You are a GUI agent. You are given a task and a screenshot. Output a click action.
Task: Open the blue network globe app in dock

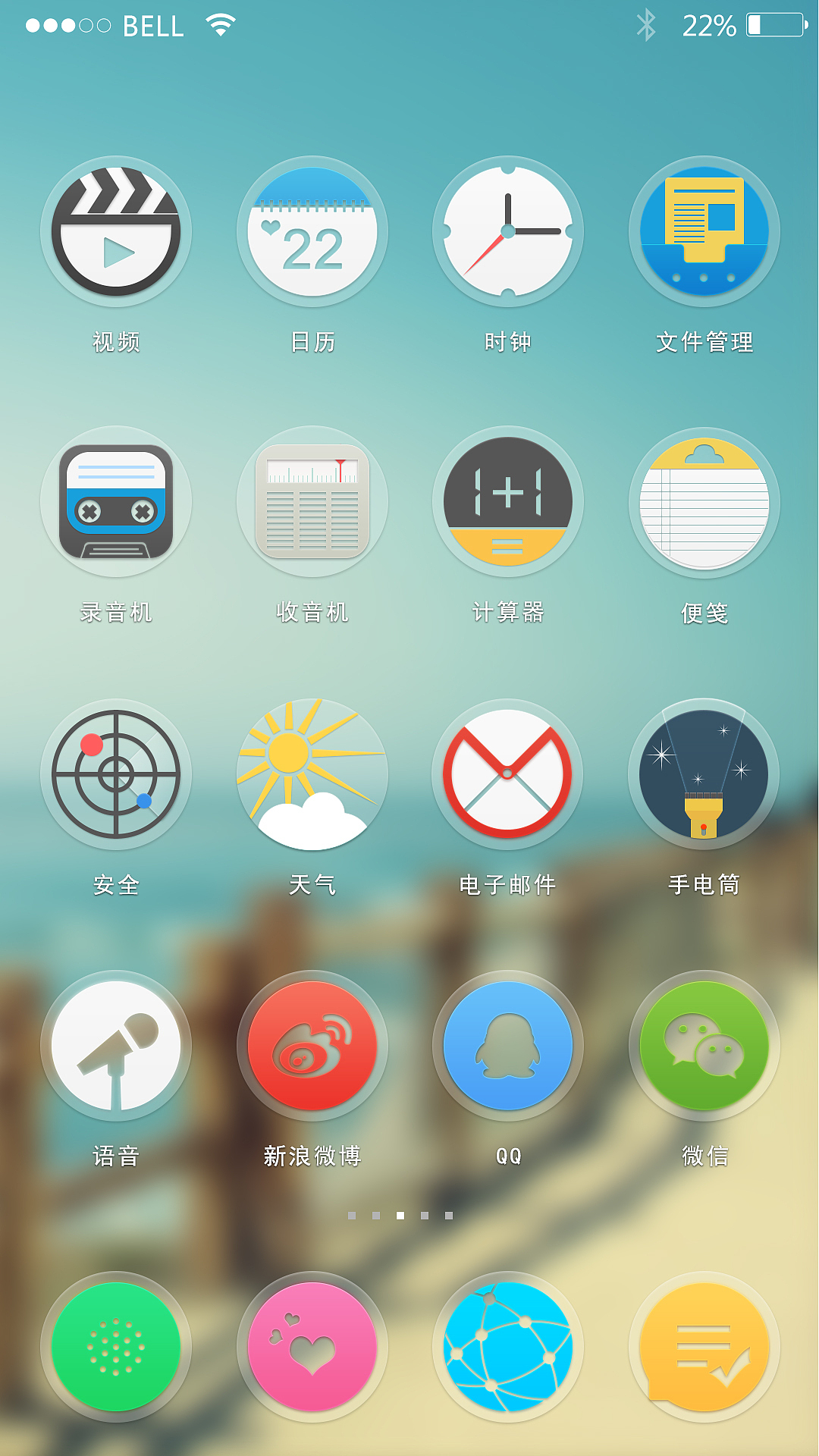507,1346
